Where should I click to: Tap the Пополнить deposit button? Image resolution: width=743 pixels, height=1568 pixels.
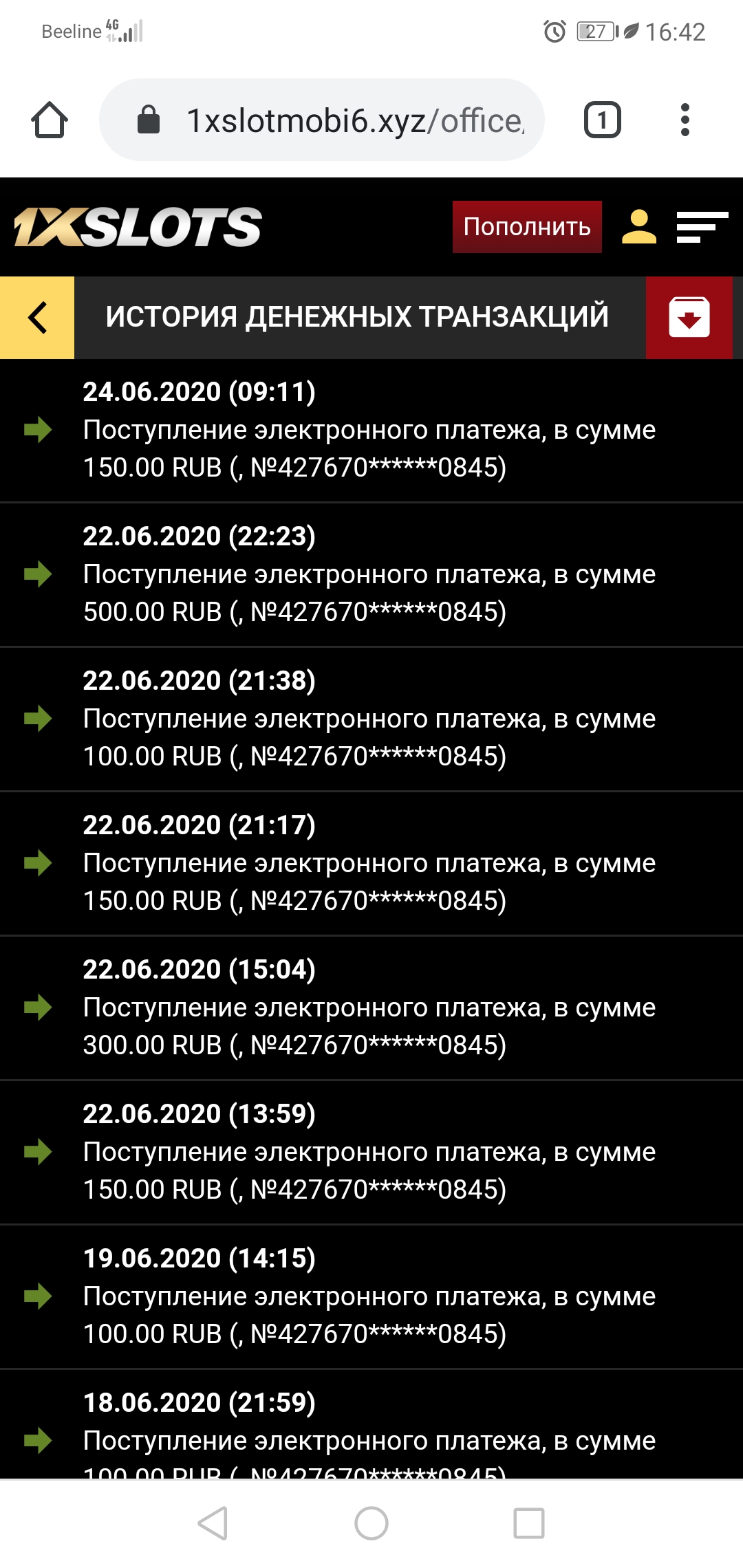pos(527,227)
